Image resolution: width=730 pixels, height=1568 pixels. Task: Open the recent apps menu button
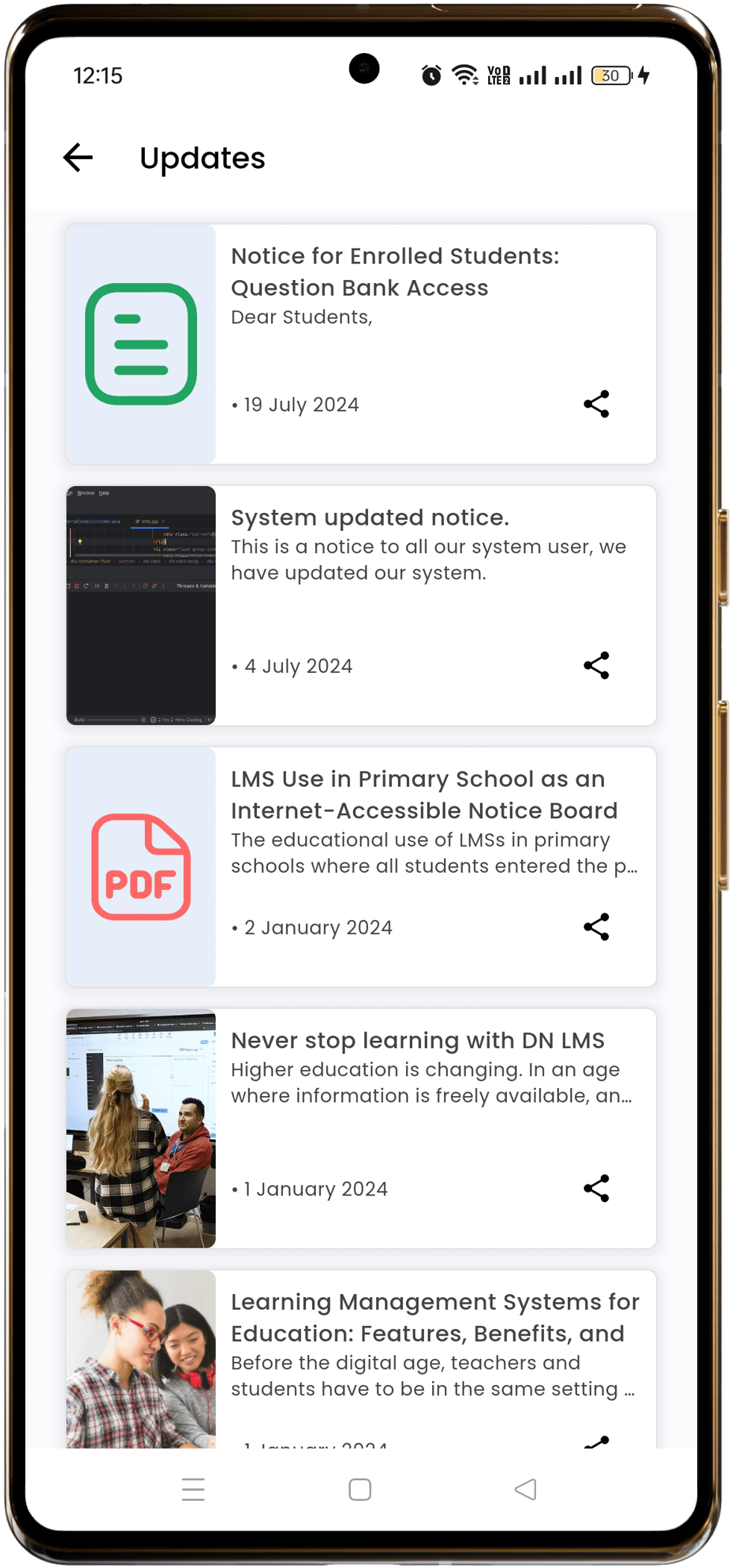[193, 1490]
